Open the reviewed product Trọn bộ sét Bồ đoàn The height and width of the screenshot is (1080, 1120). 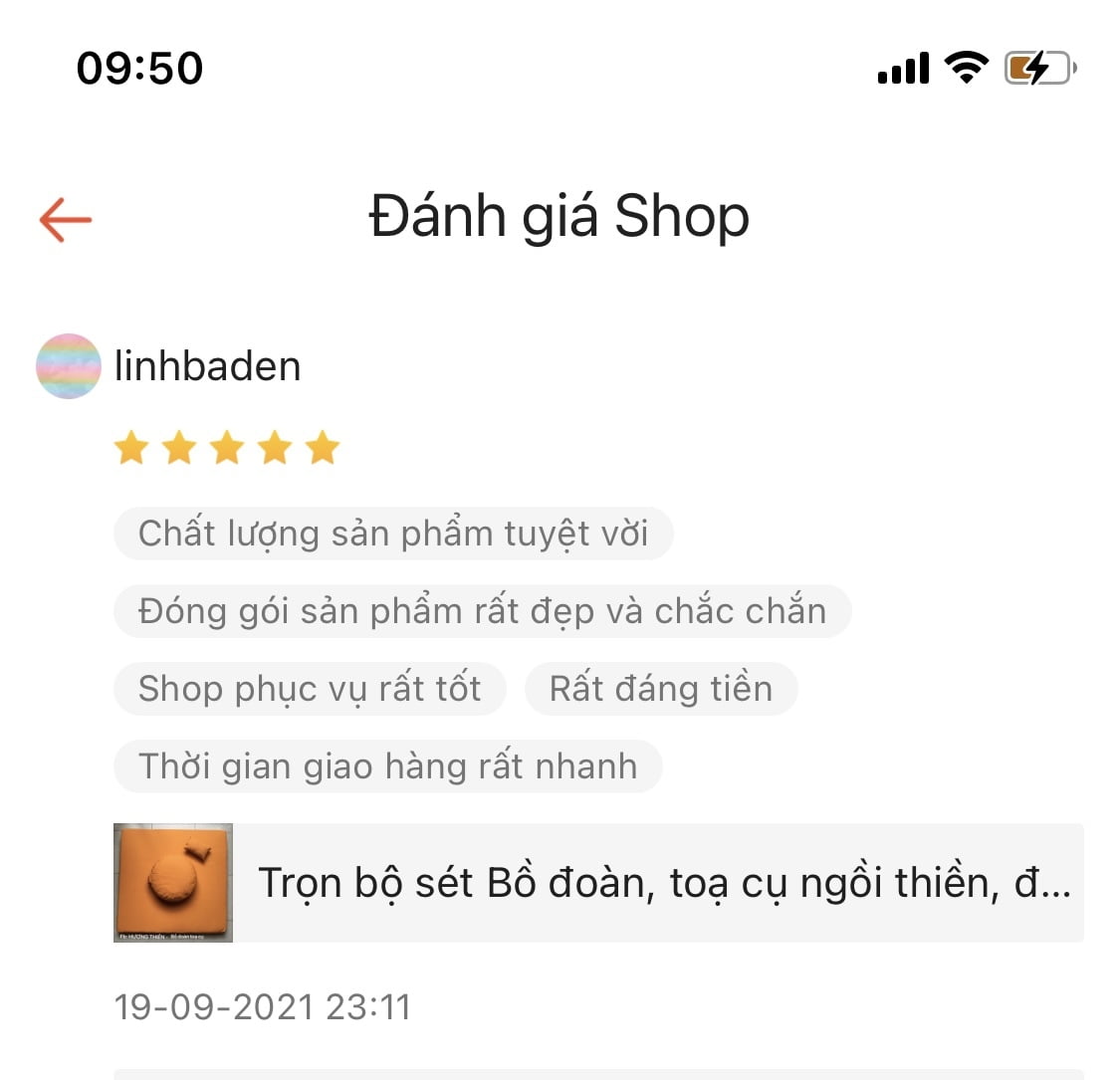tap(597, 883)
